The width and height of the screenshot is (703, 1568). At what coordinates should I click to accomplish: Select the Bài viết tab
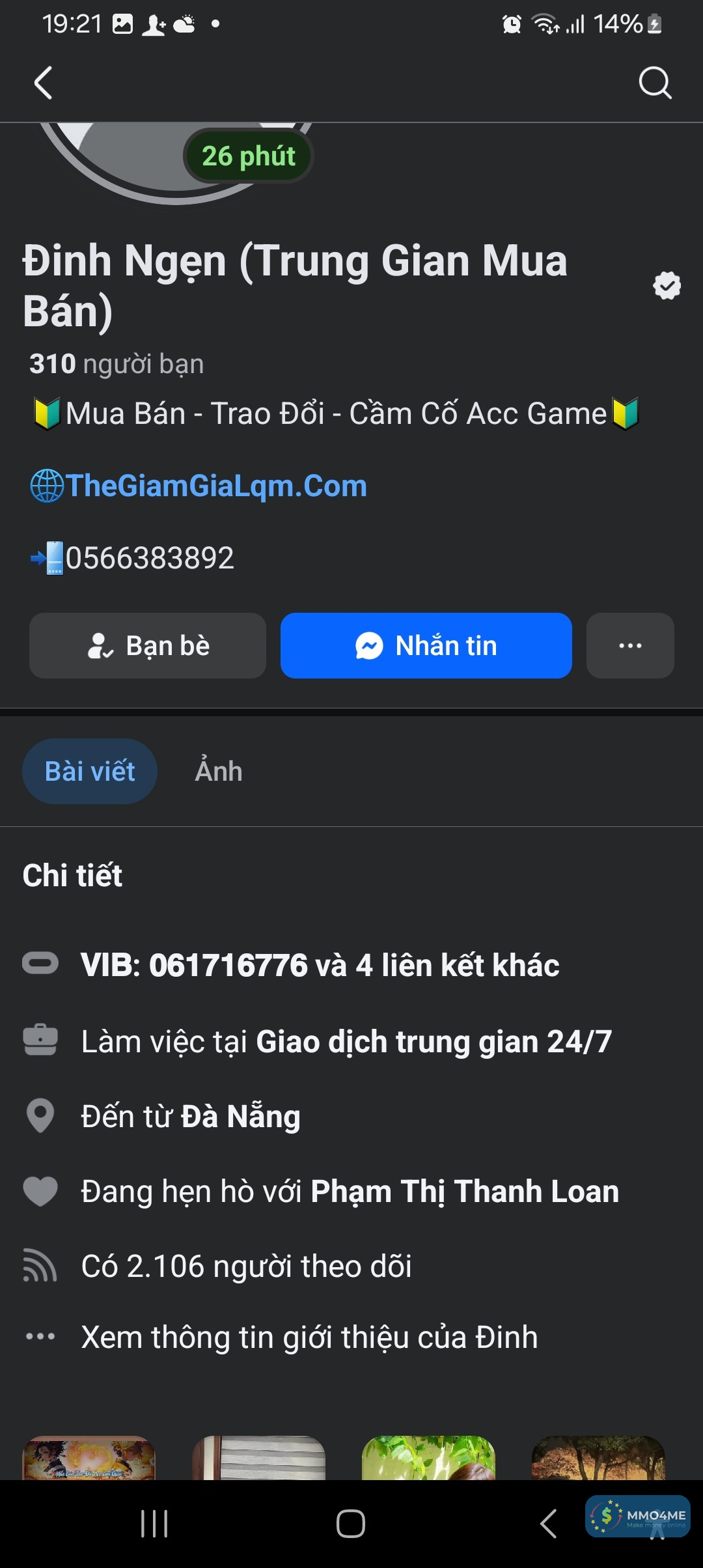[x=90, y=771]
